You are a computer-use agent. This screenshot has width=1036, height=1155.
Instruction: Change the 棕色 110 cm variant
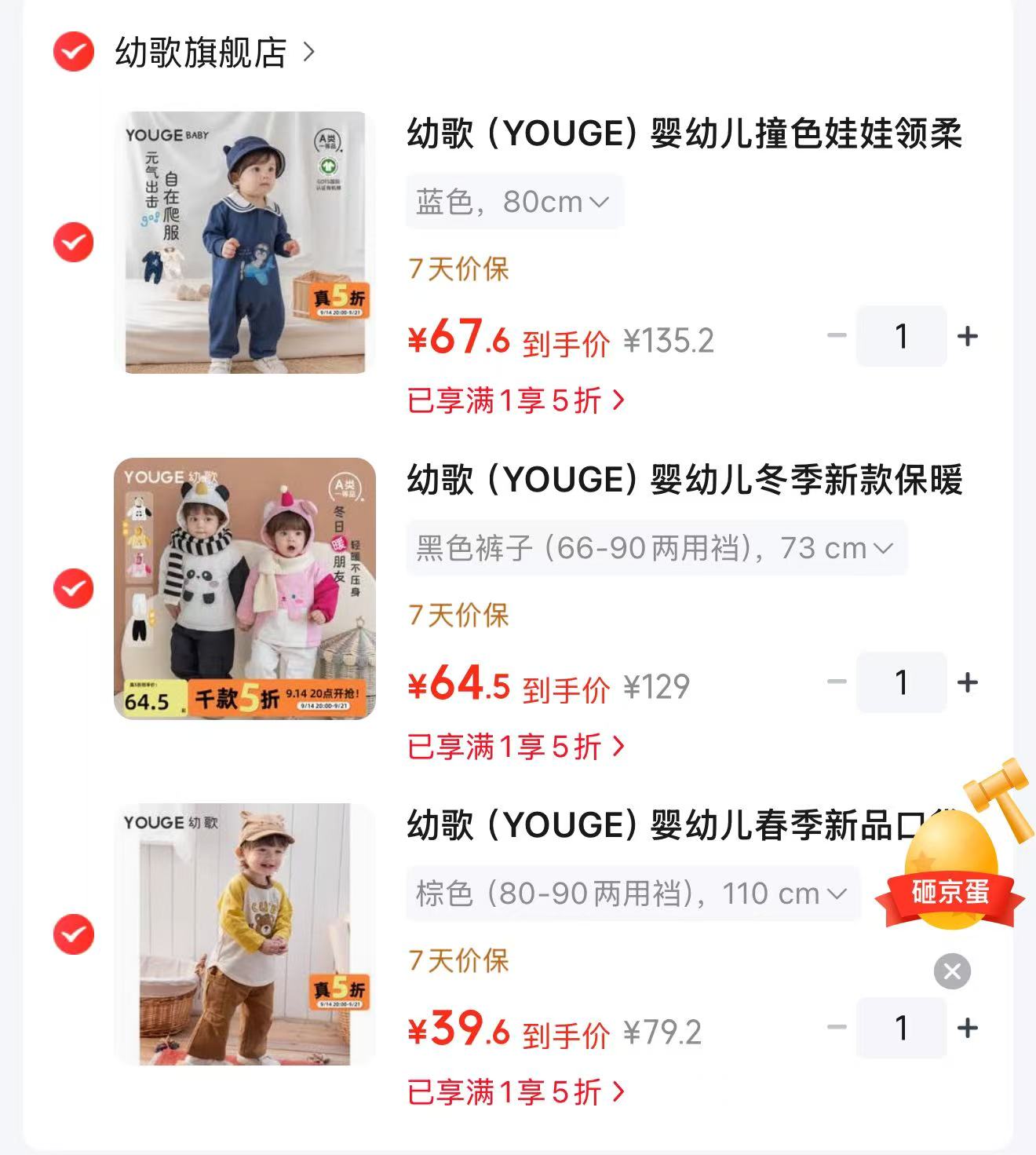click(633, 894)
